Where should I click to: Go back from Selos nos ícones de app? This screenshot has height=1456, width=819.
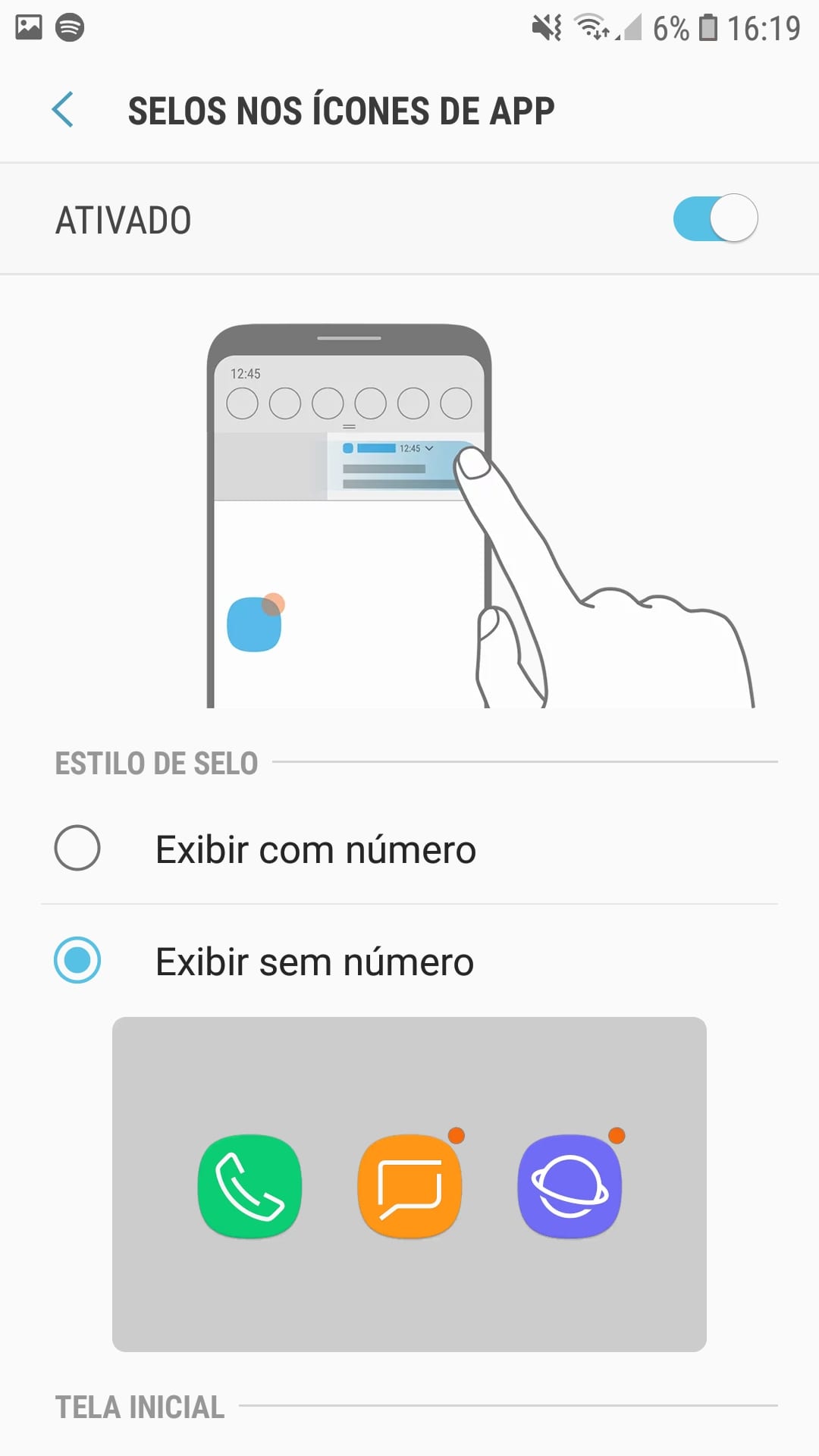[64, 110]
